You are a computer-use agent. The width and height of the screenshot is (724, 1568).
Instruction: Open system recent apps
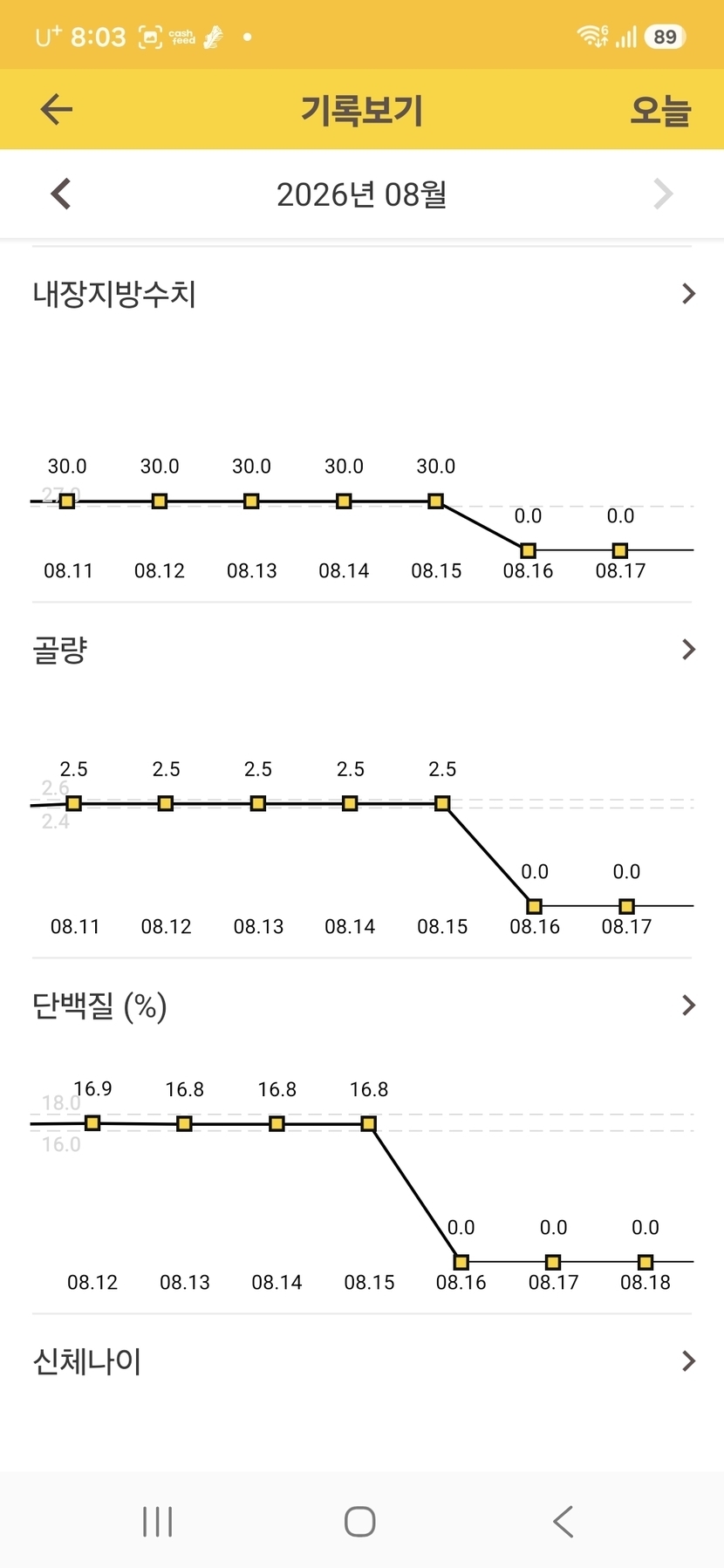[x=158, y=1522]
